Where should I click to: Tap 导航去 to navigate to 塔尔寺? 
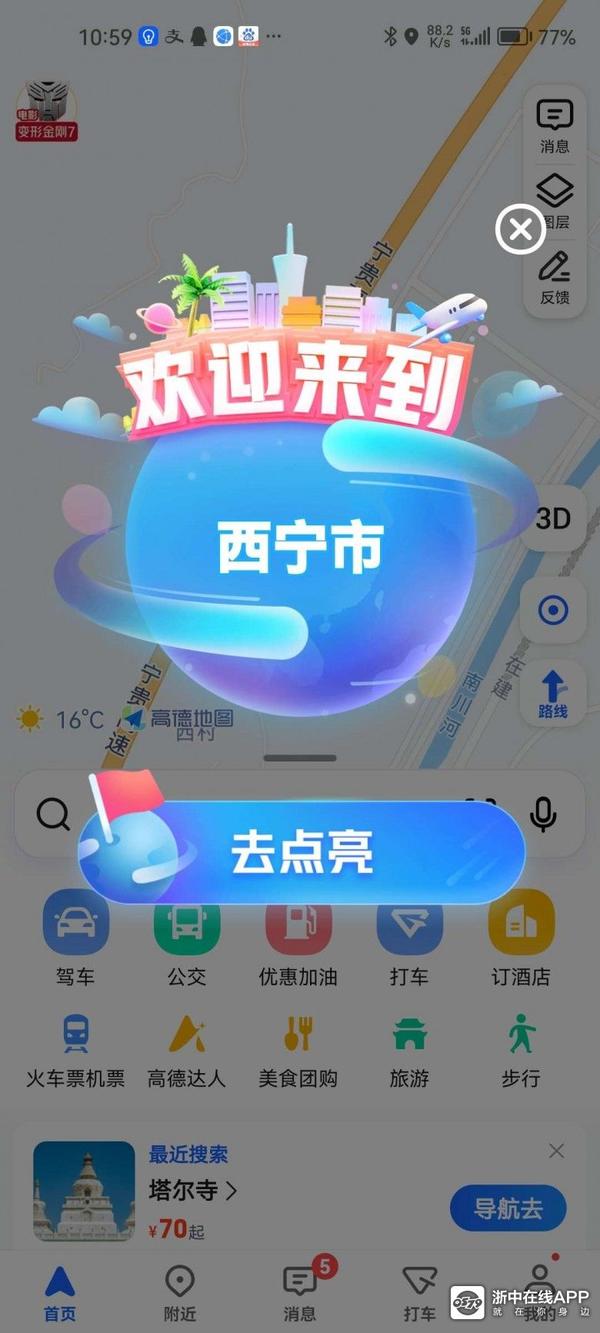pos(508,1208)
